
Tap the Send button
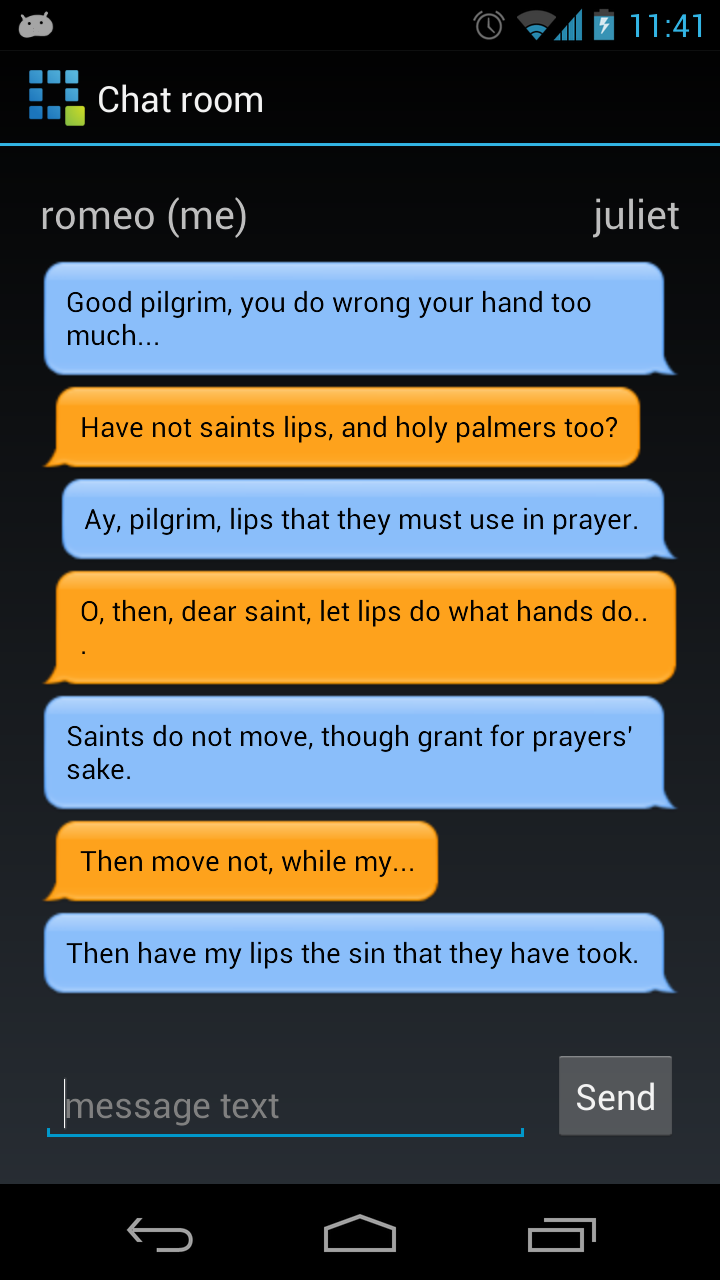point(615,1096)
